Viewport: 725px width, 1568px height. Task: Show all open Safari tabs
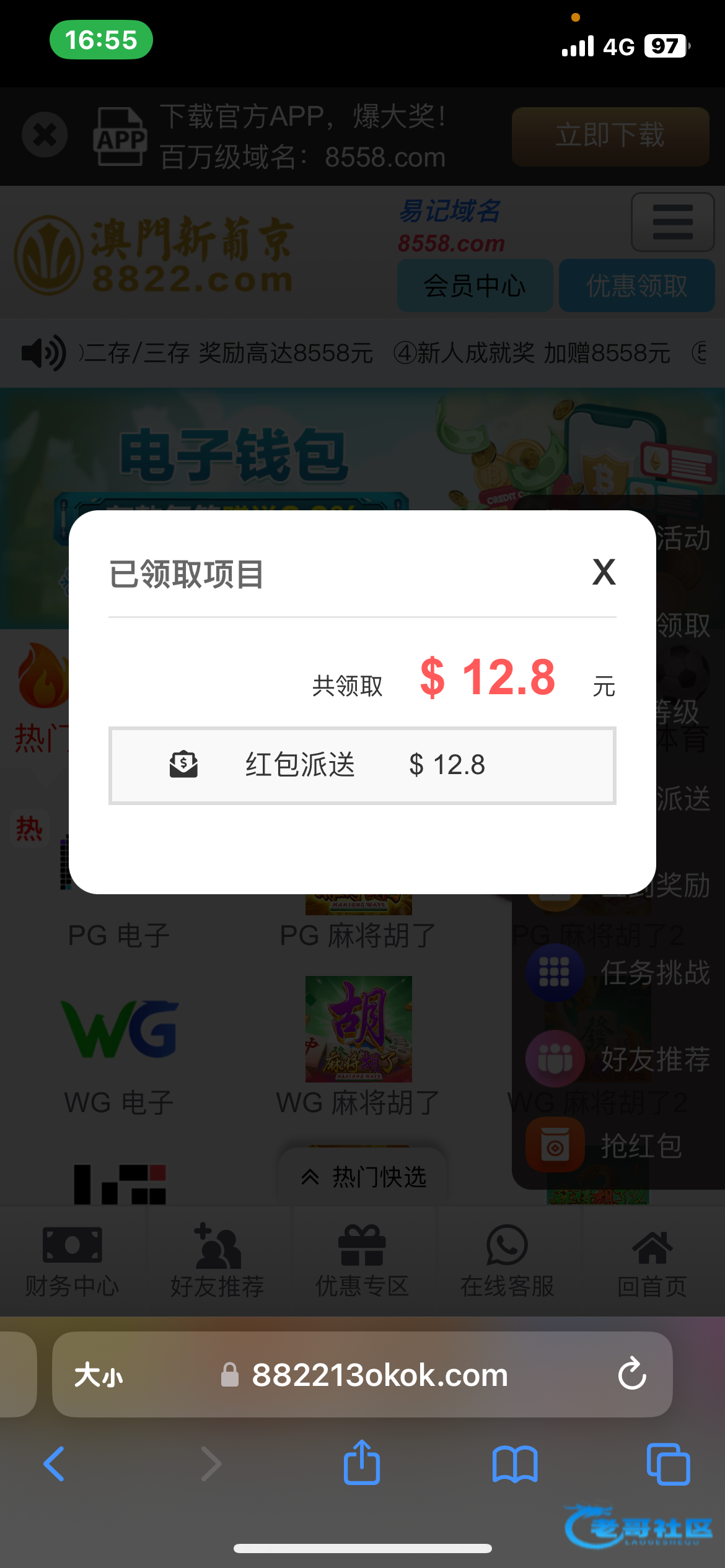click(668, 1464)
